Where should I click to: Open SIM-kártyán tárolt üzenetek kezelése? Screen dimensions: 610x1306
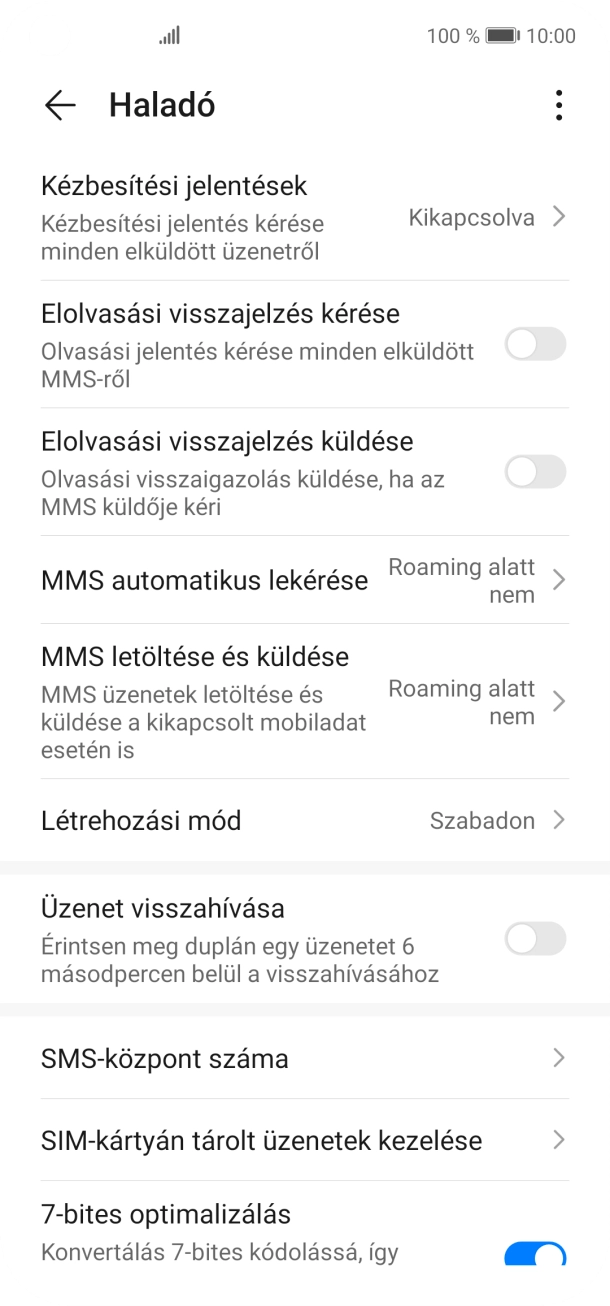click(x=304, y=1140)
